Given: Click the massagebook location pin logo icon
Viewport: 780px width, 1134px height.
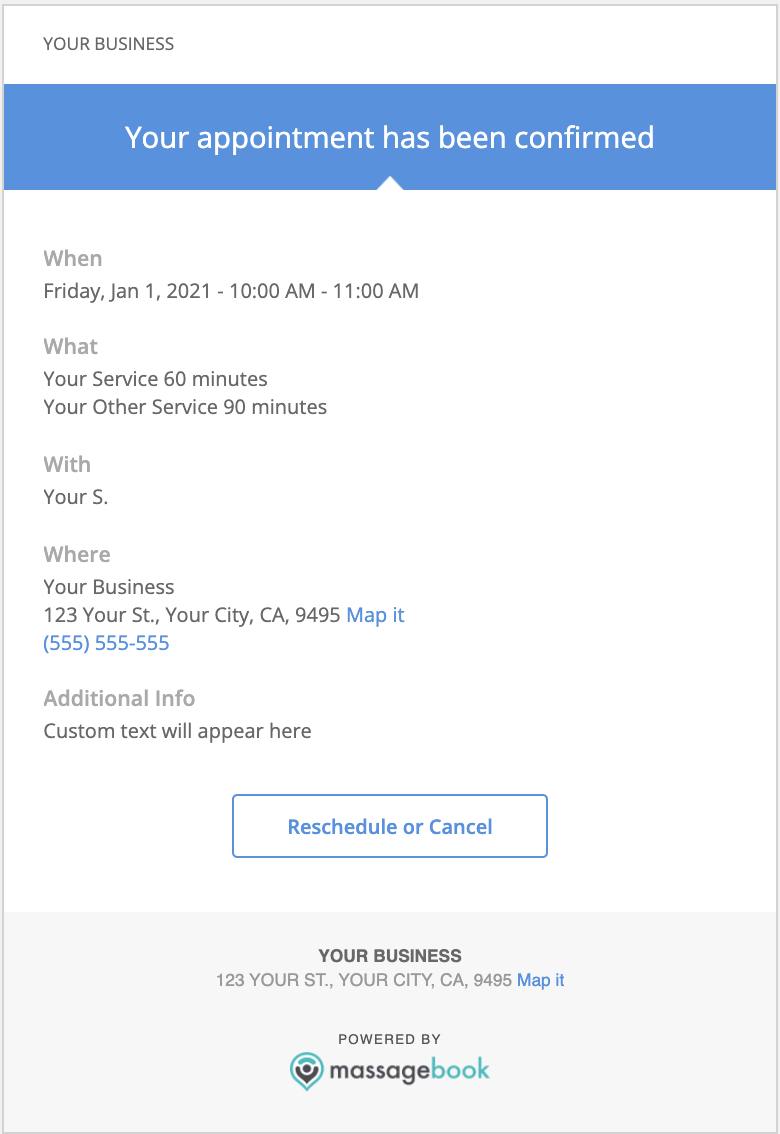Looking at the screenshot, I should click(307, 1068).
